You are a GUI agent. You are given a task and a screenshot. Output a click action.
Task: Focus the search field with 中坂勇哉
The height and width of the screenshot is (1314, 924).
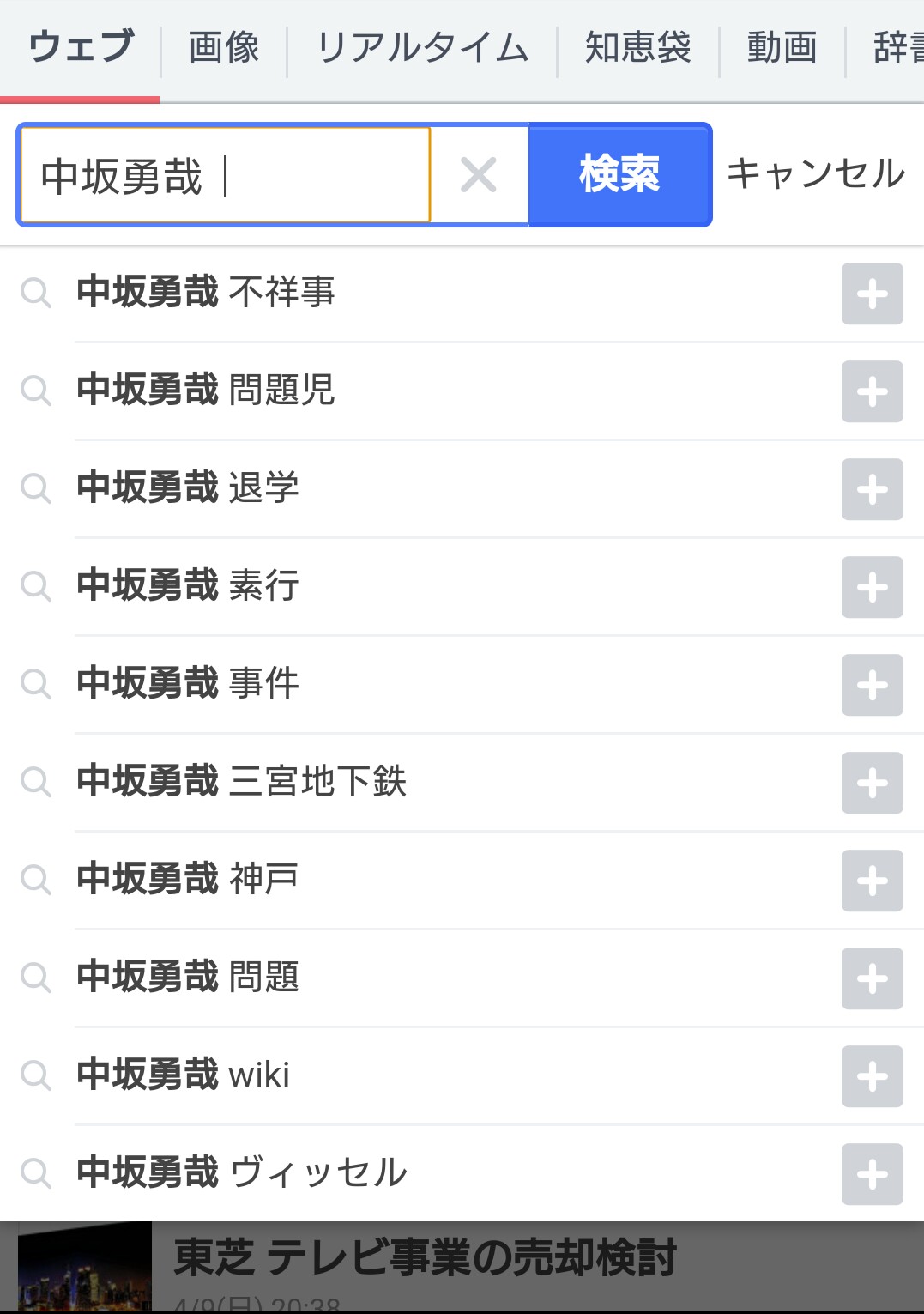(225, 175)
